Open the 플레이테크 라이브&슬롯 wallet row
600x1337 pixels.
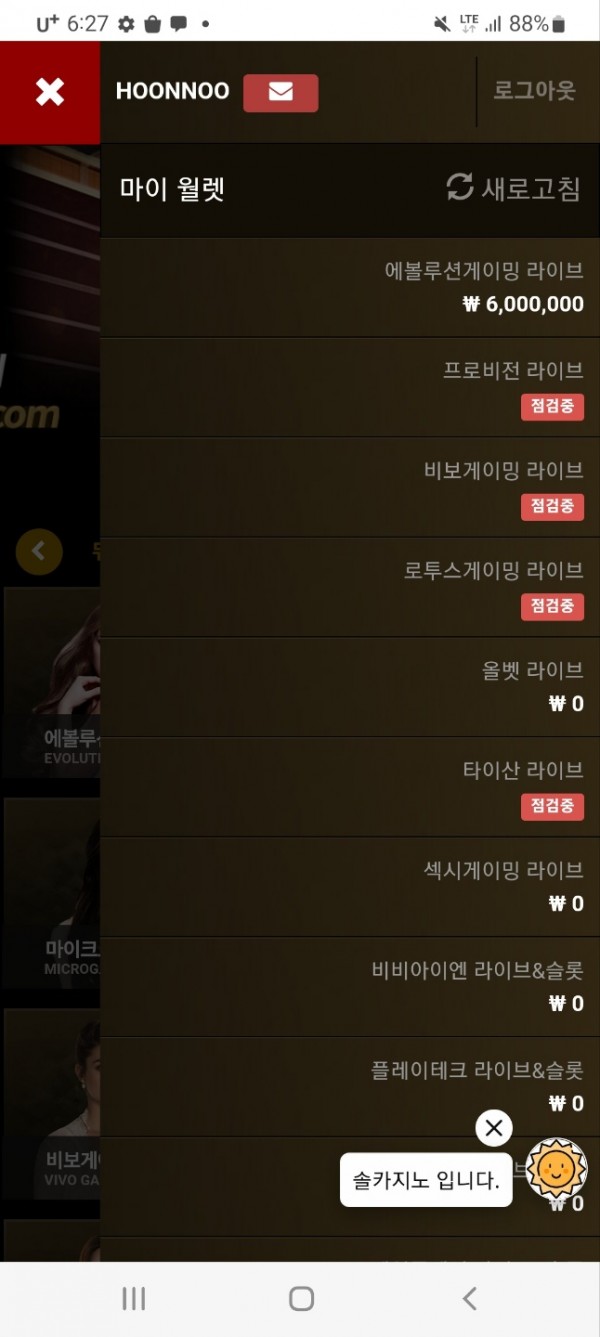coord(350,1087)
